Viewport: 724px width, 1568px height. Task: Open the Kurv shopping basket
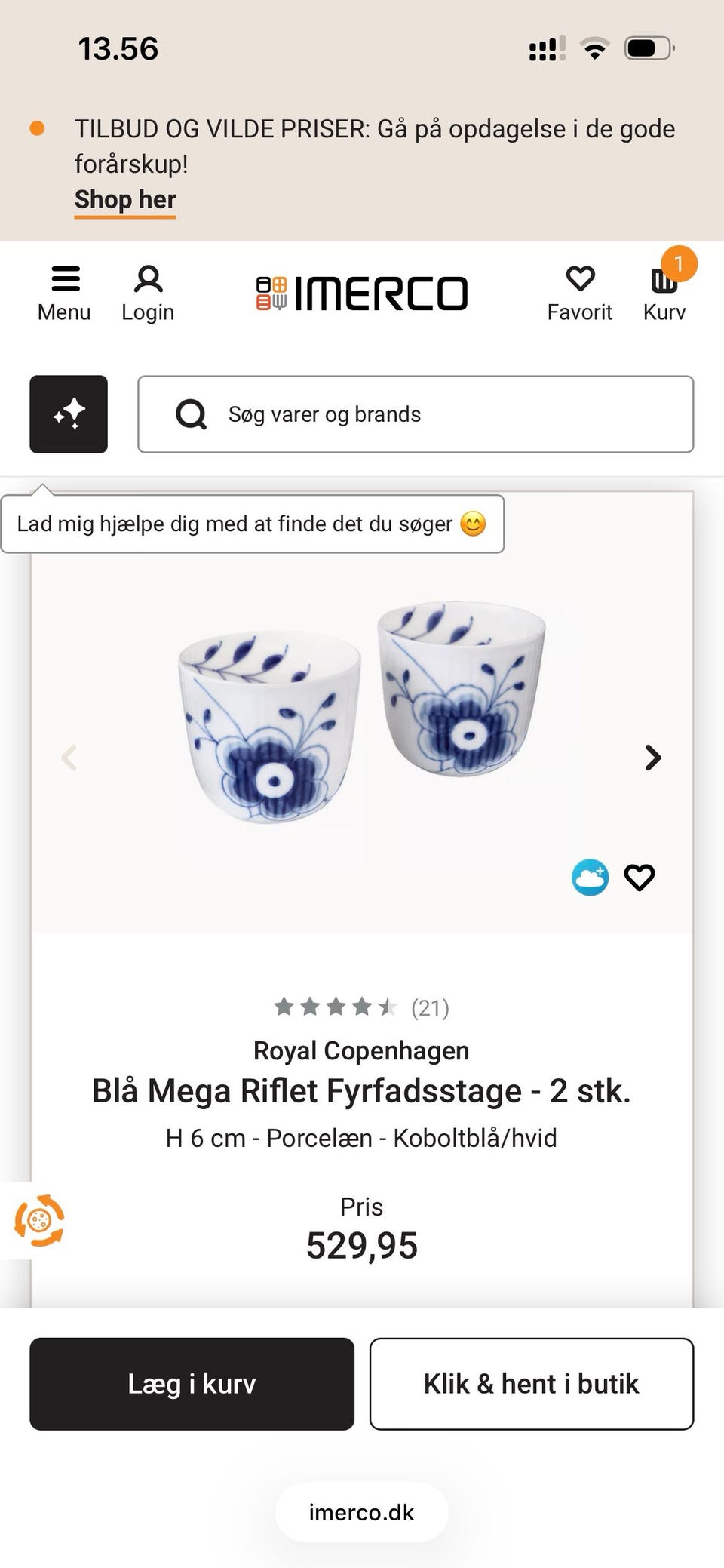click(x=664, y=294)
